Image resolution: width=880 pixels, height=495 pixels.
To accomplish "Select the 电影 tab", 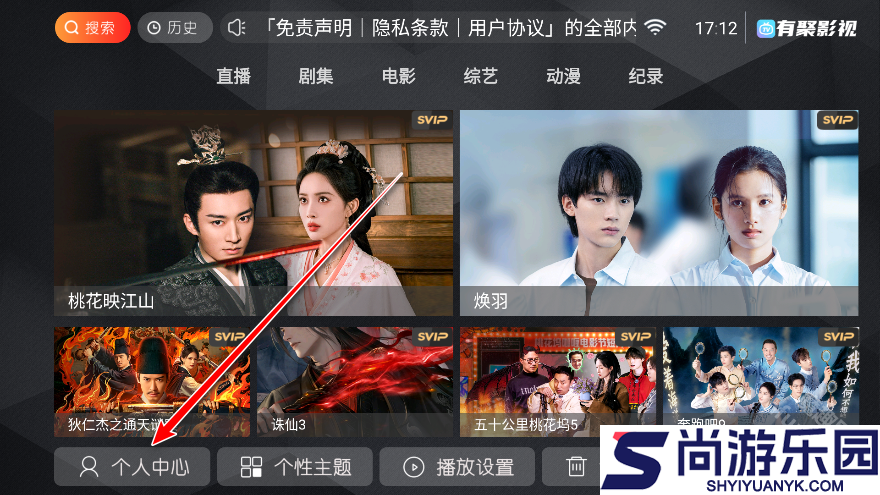I will tap(398, 76).
